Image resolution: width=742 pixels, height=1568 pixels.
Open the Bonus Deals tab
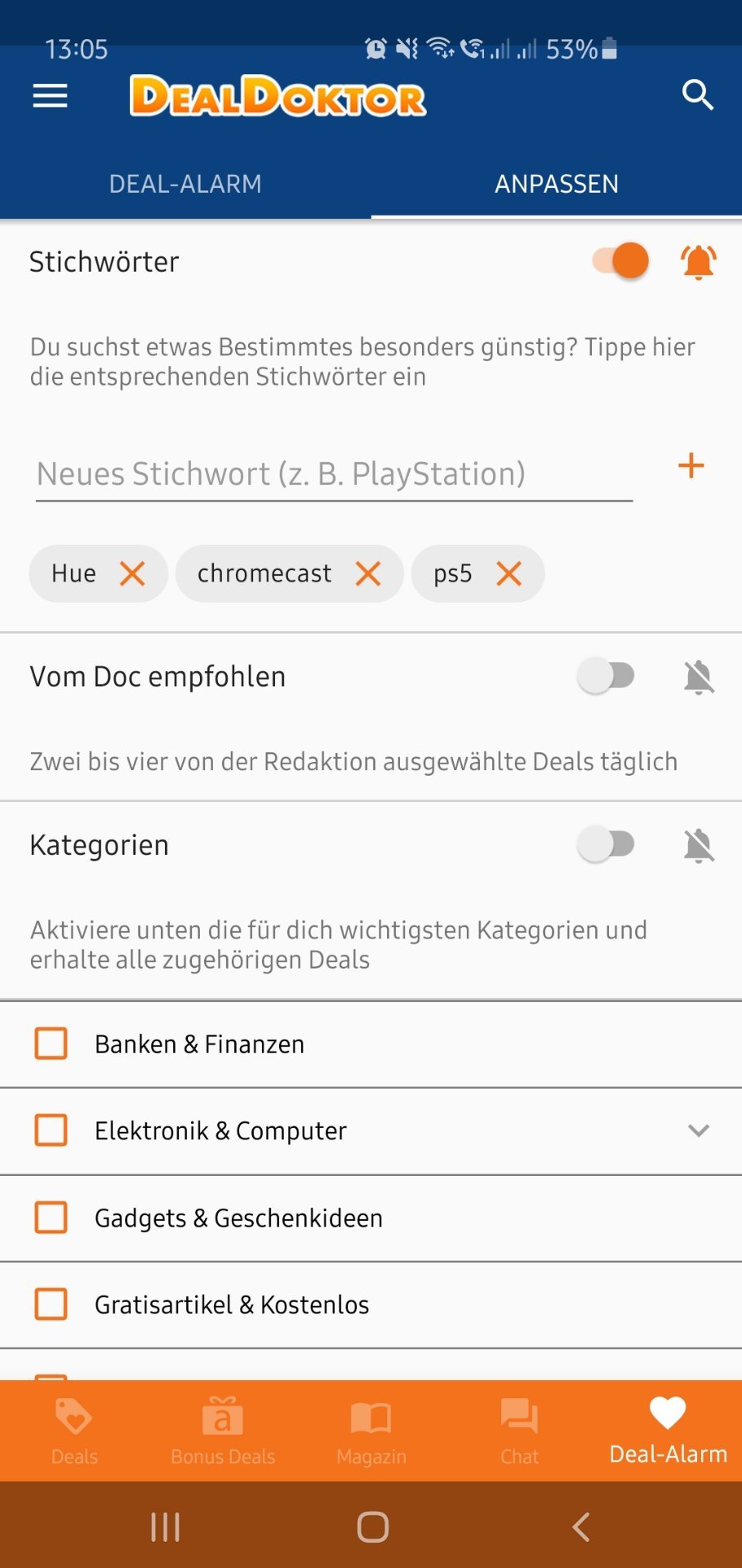point(223,1431)
